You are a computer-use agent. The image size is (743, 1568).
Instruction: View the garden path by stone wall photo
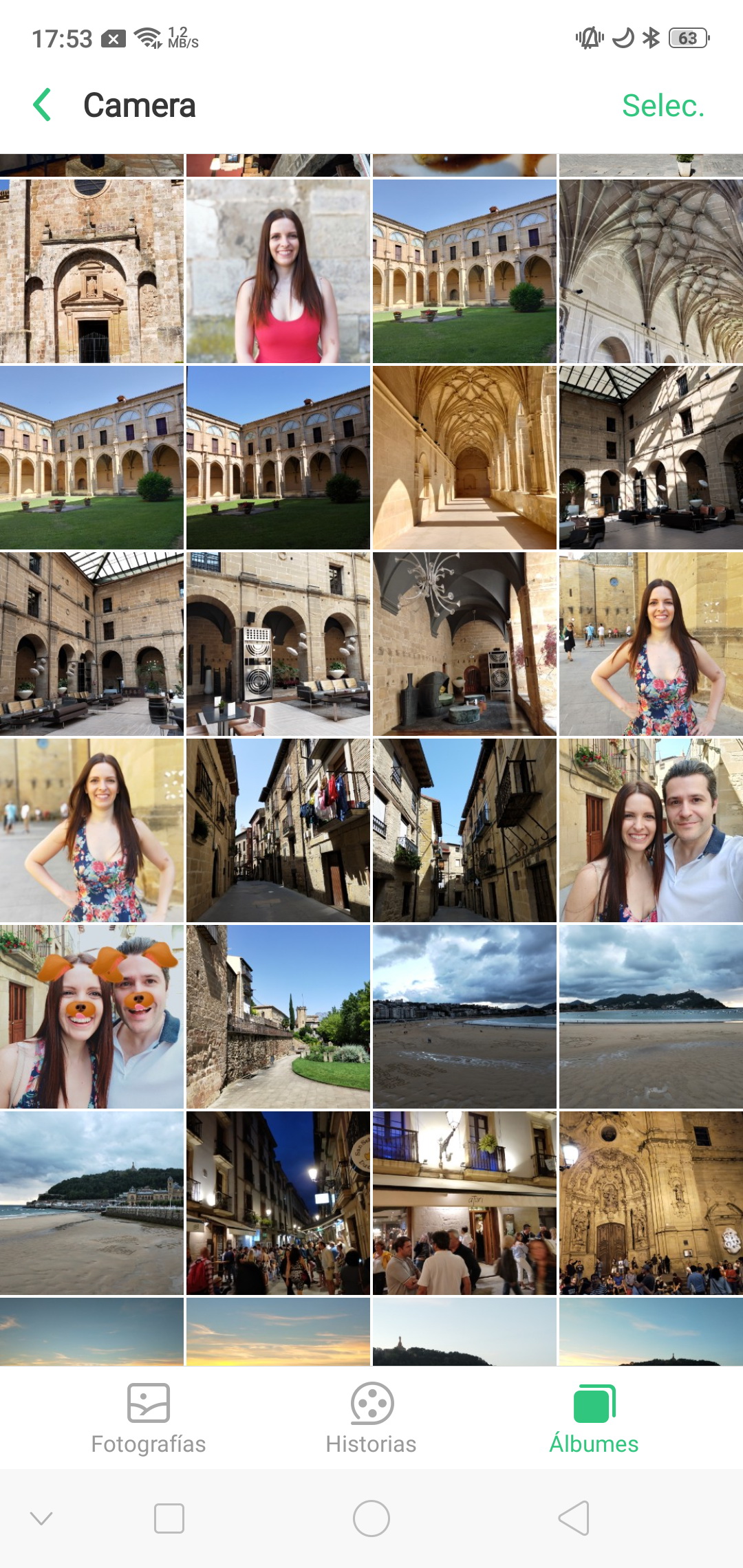click(x=278, y=1016)
